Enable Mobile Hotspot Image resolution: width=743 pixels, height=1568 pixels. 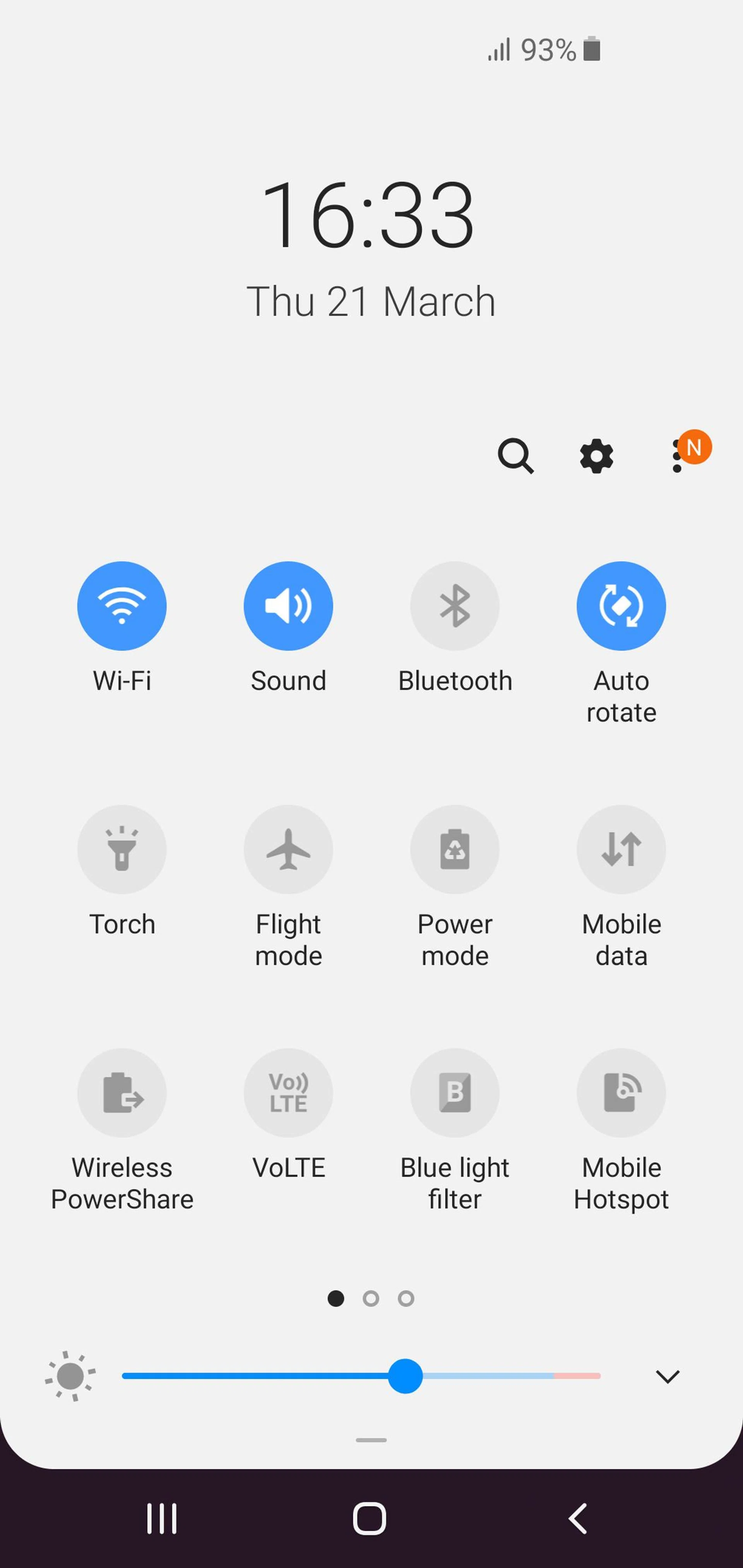(x=621, y=1093)
